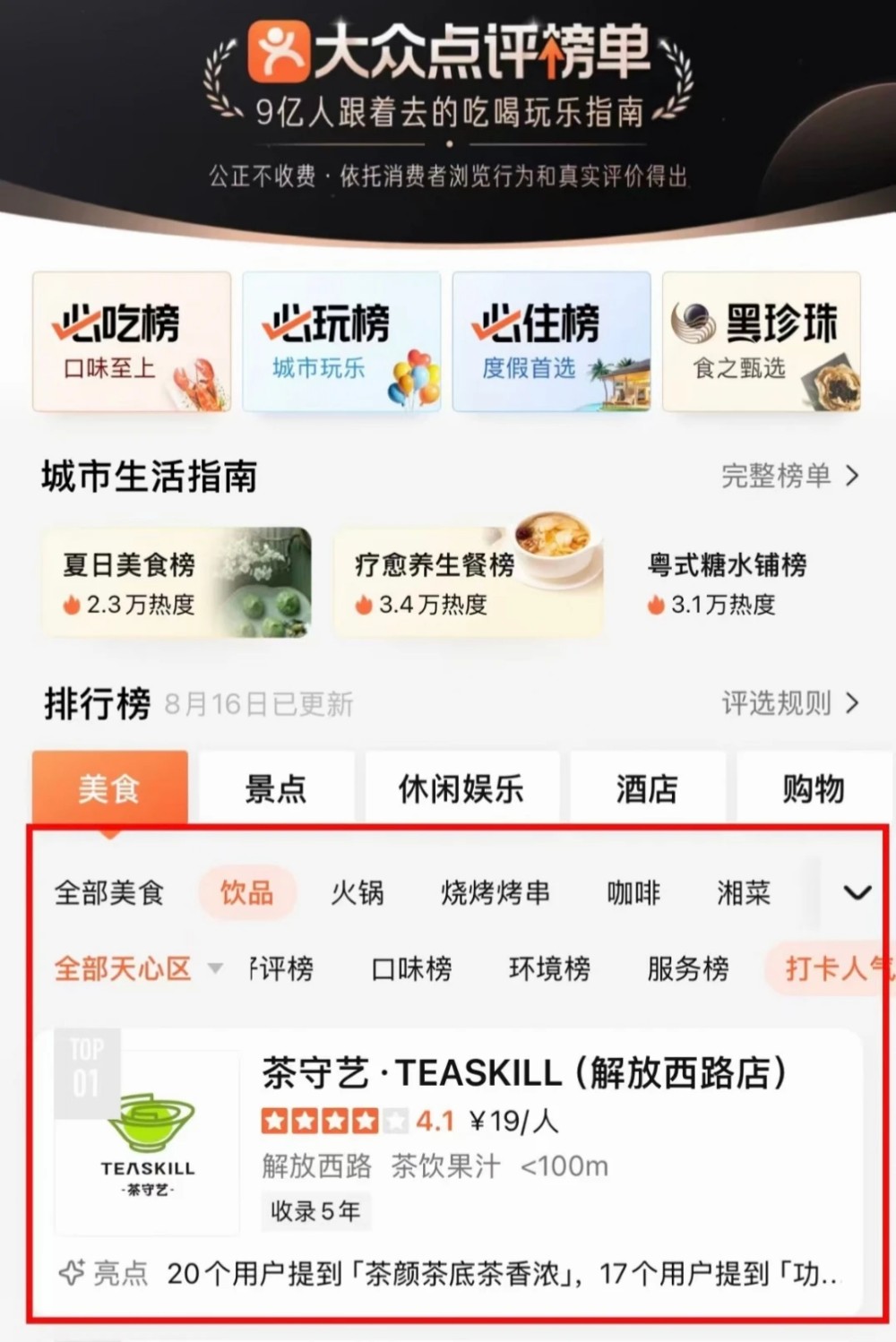Screen dimensions: 896x1342
Task: View the 评选规则 page
Action: (x=789, y=703)
